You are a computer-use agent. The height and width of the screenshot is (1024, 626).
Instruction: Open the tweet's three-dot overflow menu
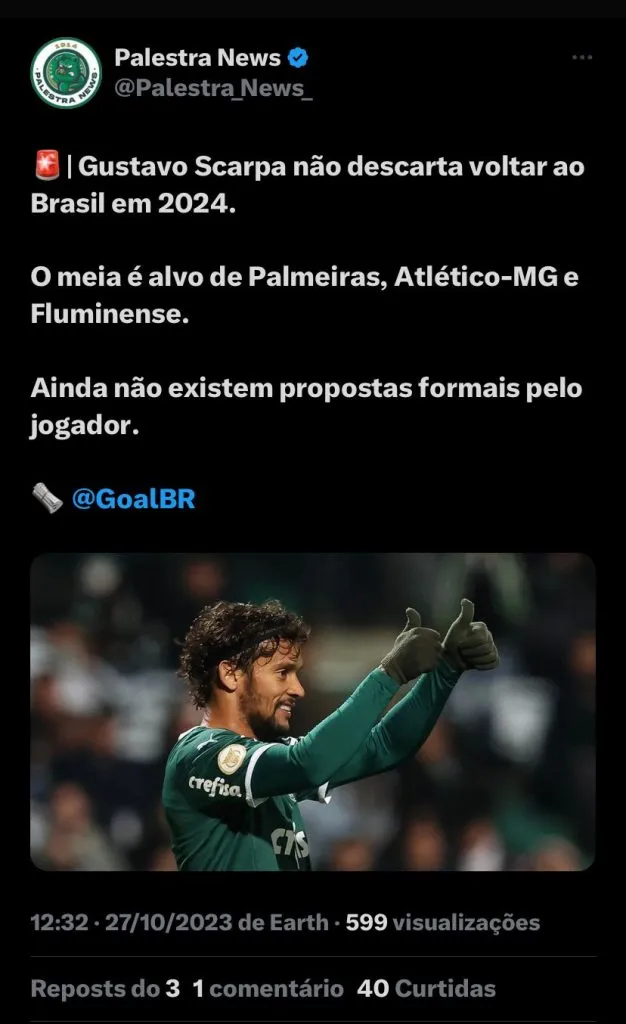[x=582, y=58]
